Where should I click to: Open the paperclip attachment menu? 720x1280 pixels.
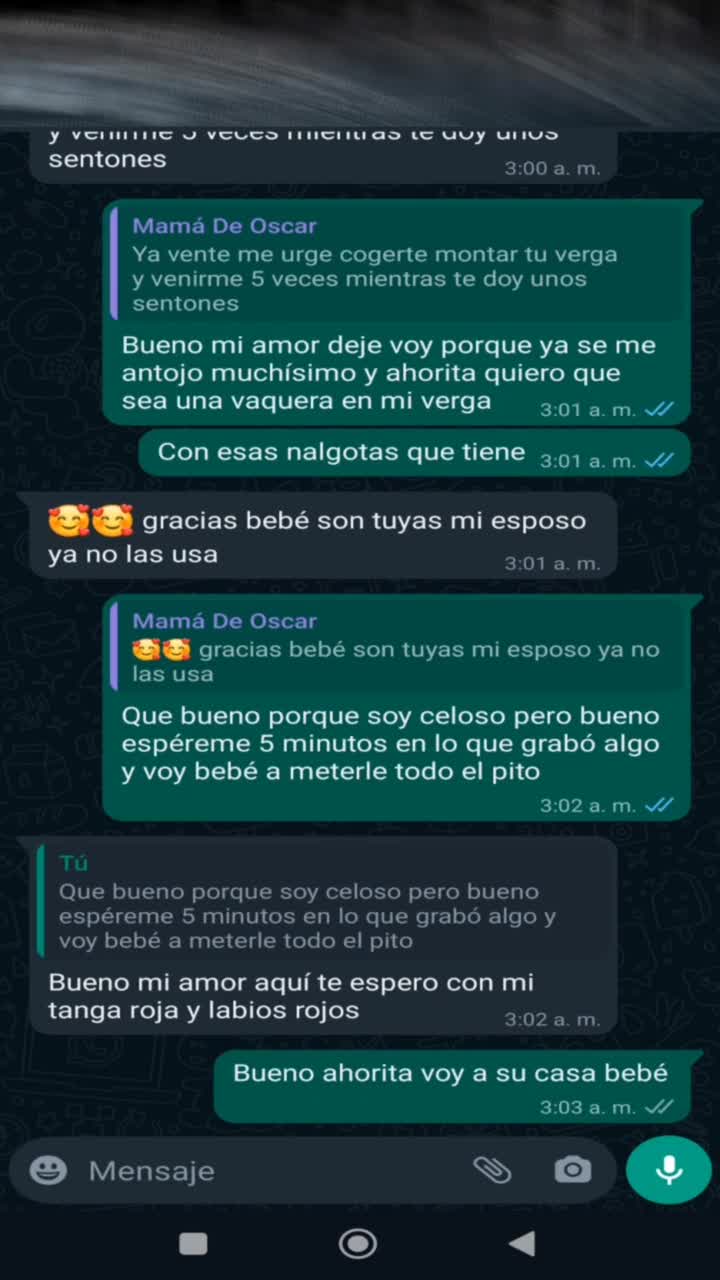point(492,1170)
